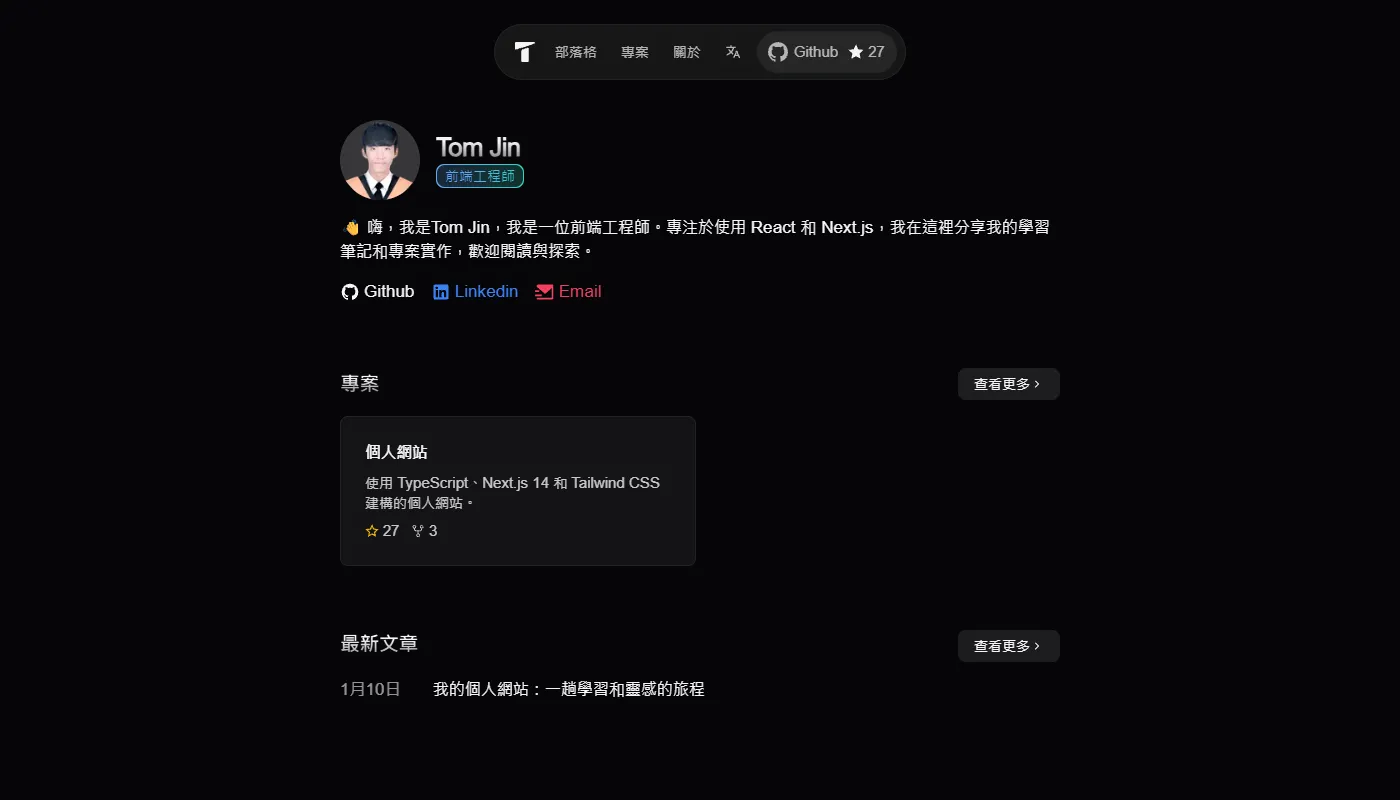Open the 關於 about page
1400x800 pixels.
(687, 52)
